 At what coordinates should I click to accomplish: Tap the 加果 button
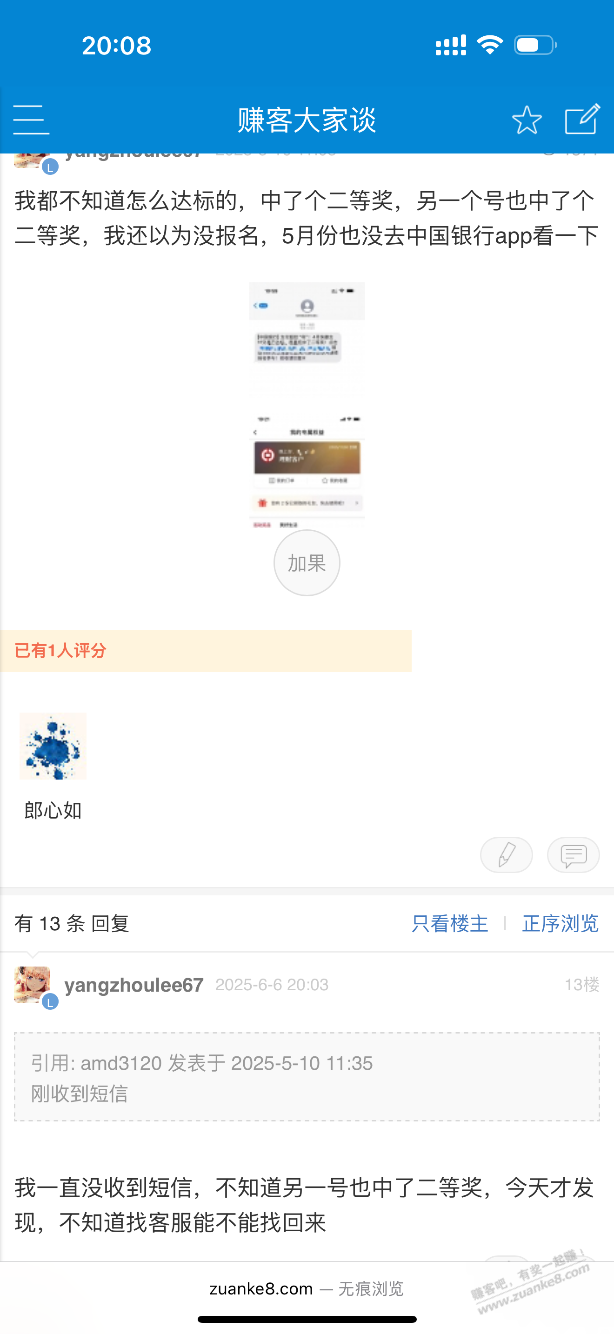(x=307, y=563)
